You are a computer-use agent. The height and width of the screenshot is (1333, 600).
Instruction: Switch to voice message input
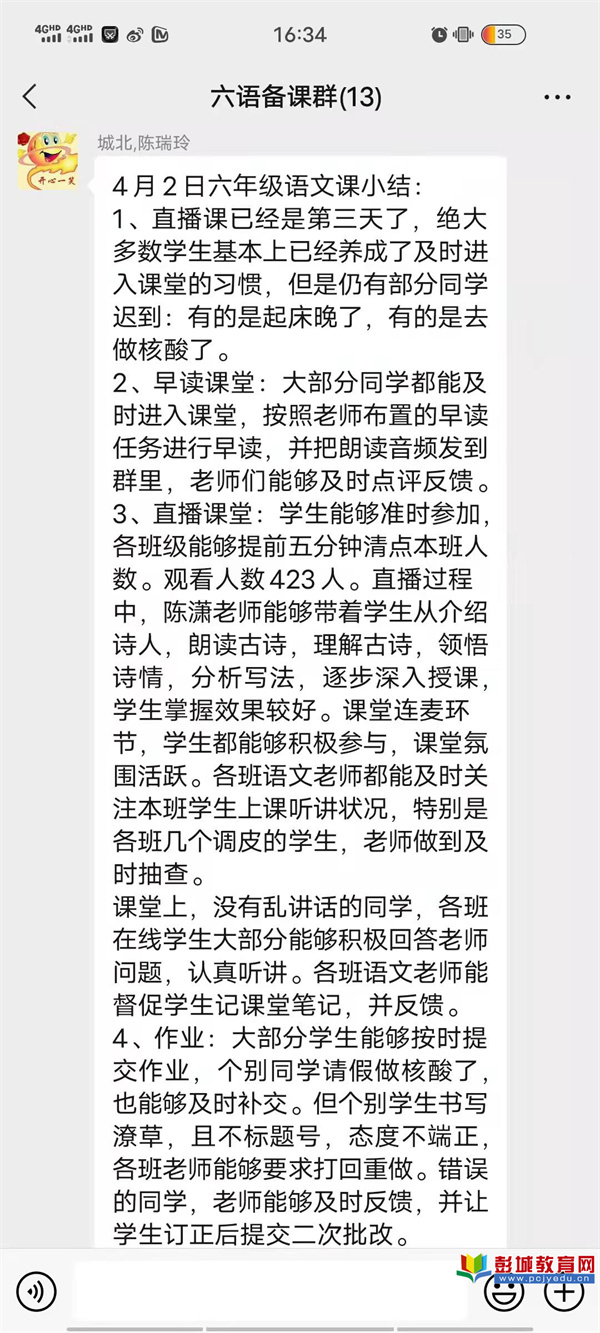pyautogui.click(x=37, y=1292)
